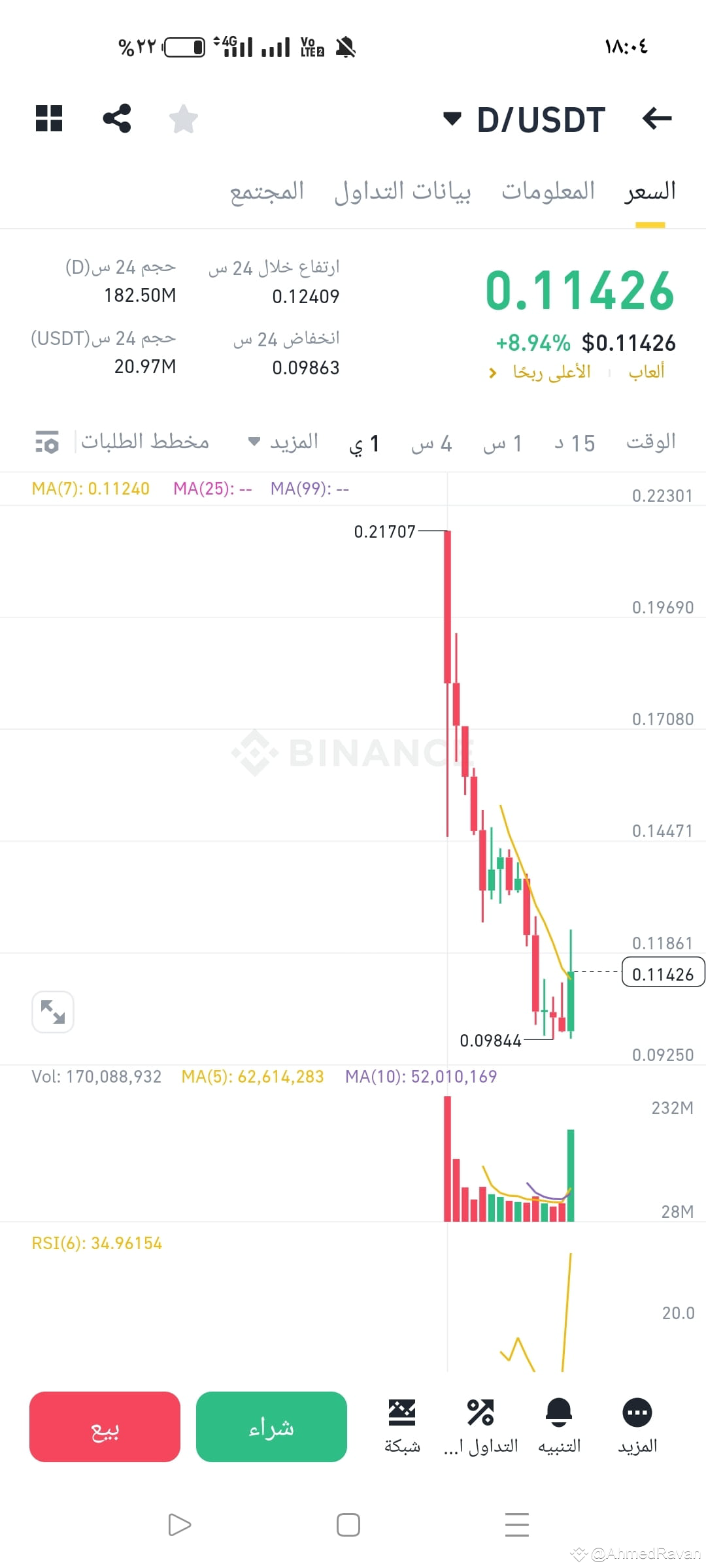The image size is (706, 1568).
Task: Tap the شبكة network icon
Action: (403, 1411)
